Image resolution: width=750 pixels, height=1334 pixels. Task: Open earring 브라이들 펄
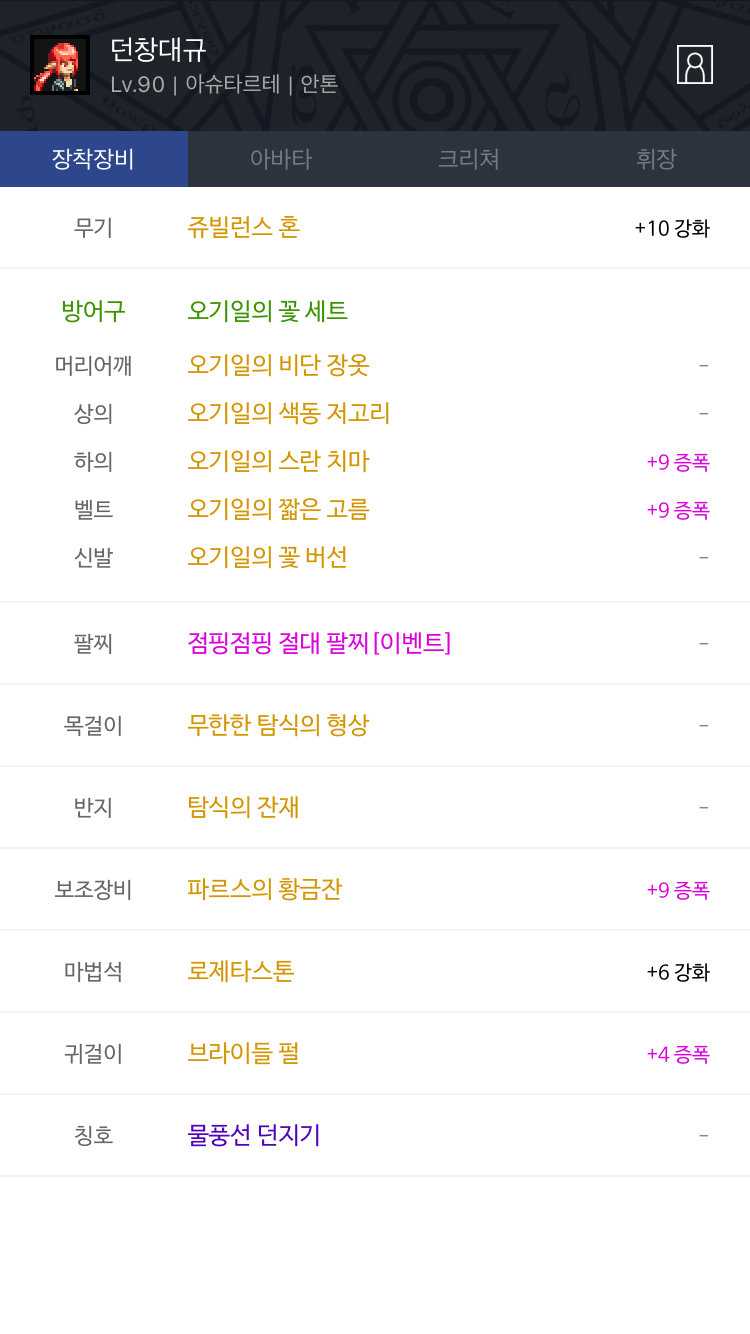(244, 1053)
